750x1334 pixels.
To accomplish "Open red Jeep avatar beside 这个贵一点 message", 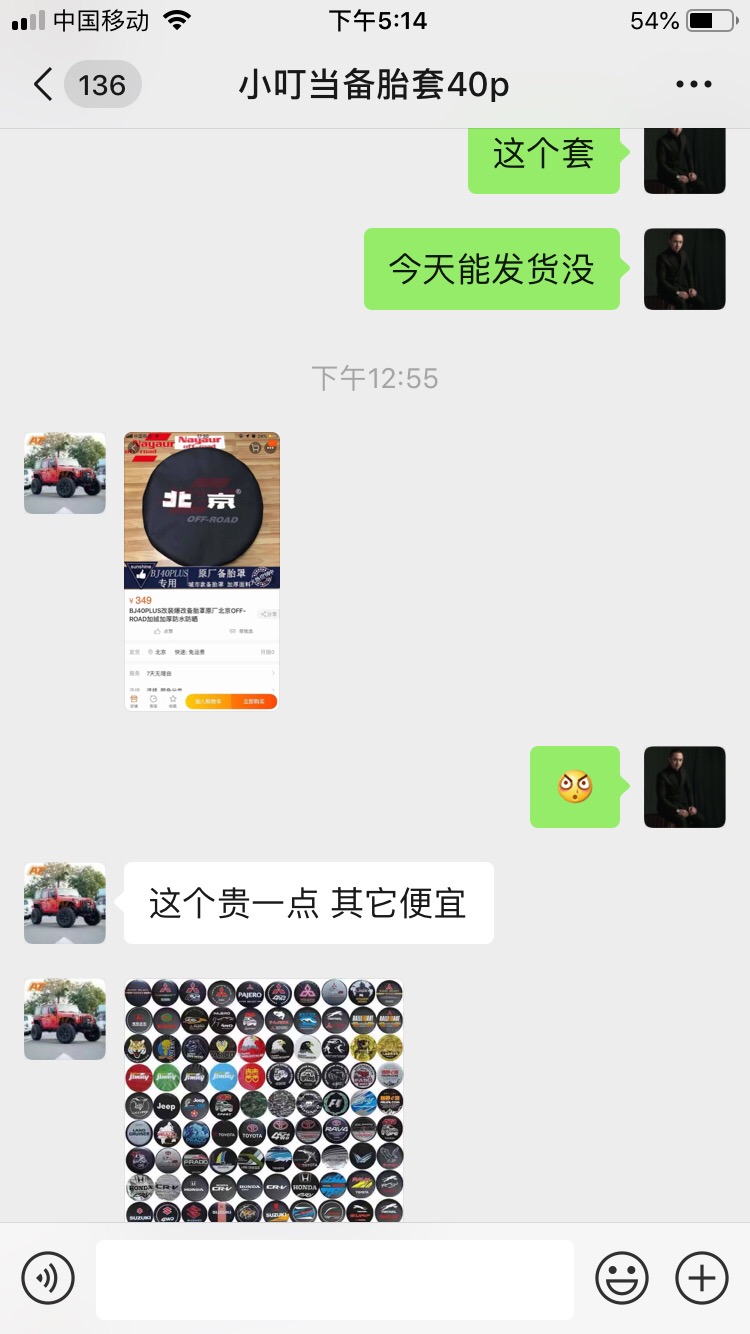I will click(x=65, y=903).
